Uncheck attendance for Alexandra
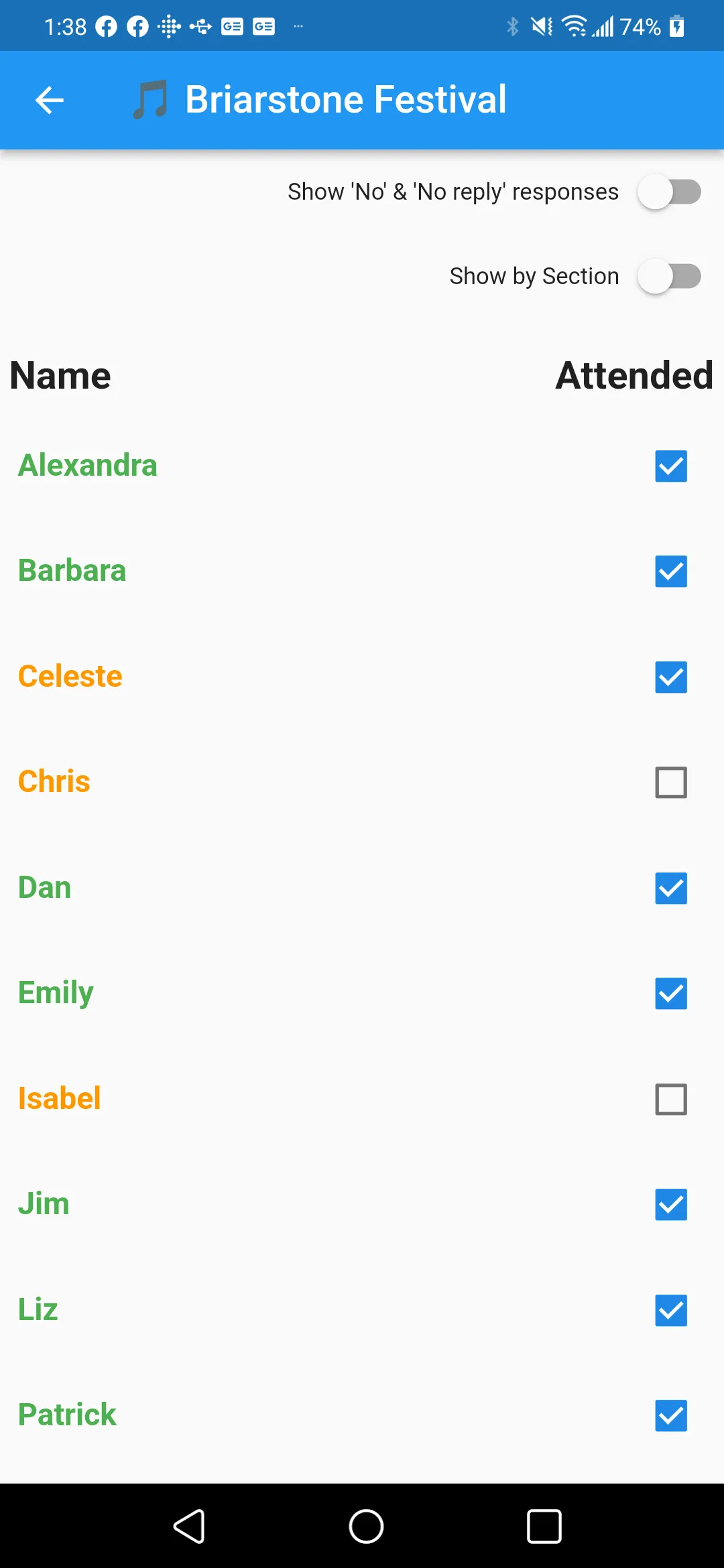The width and height of the screenshot is (724, 1568). pyautogui.click(x=670, y=466)
